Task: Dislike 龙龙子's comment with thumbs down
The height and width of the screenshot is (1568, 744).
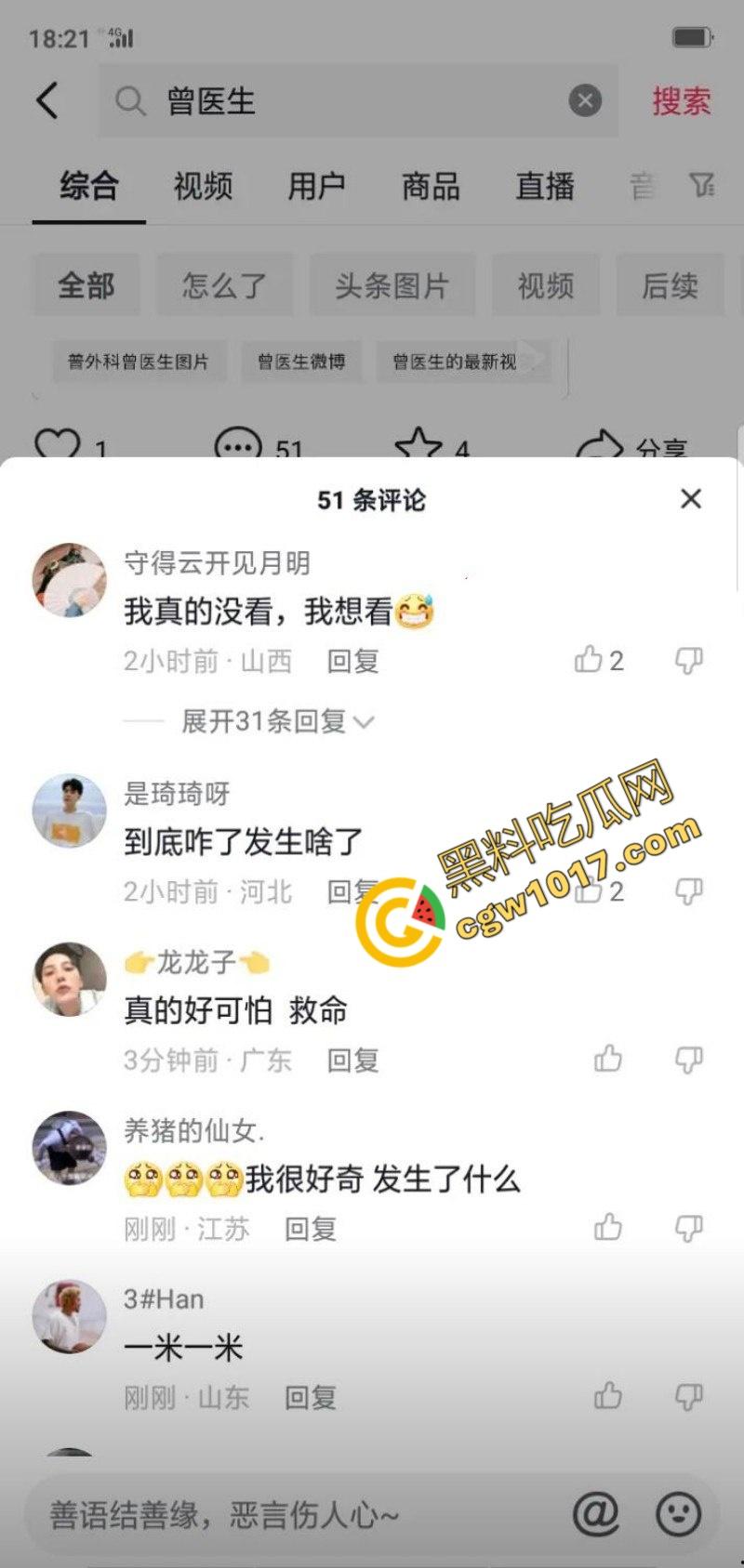Action: 687,1057
